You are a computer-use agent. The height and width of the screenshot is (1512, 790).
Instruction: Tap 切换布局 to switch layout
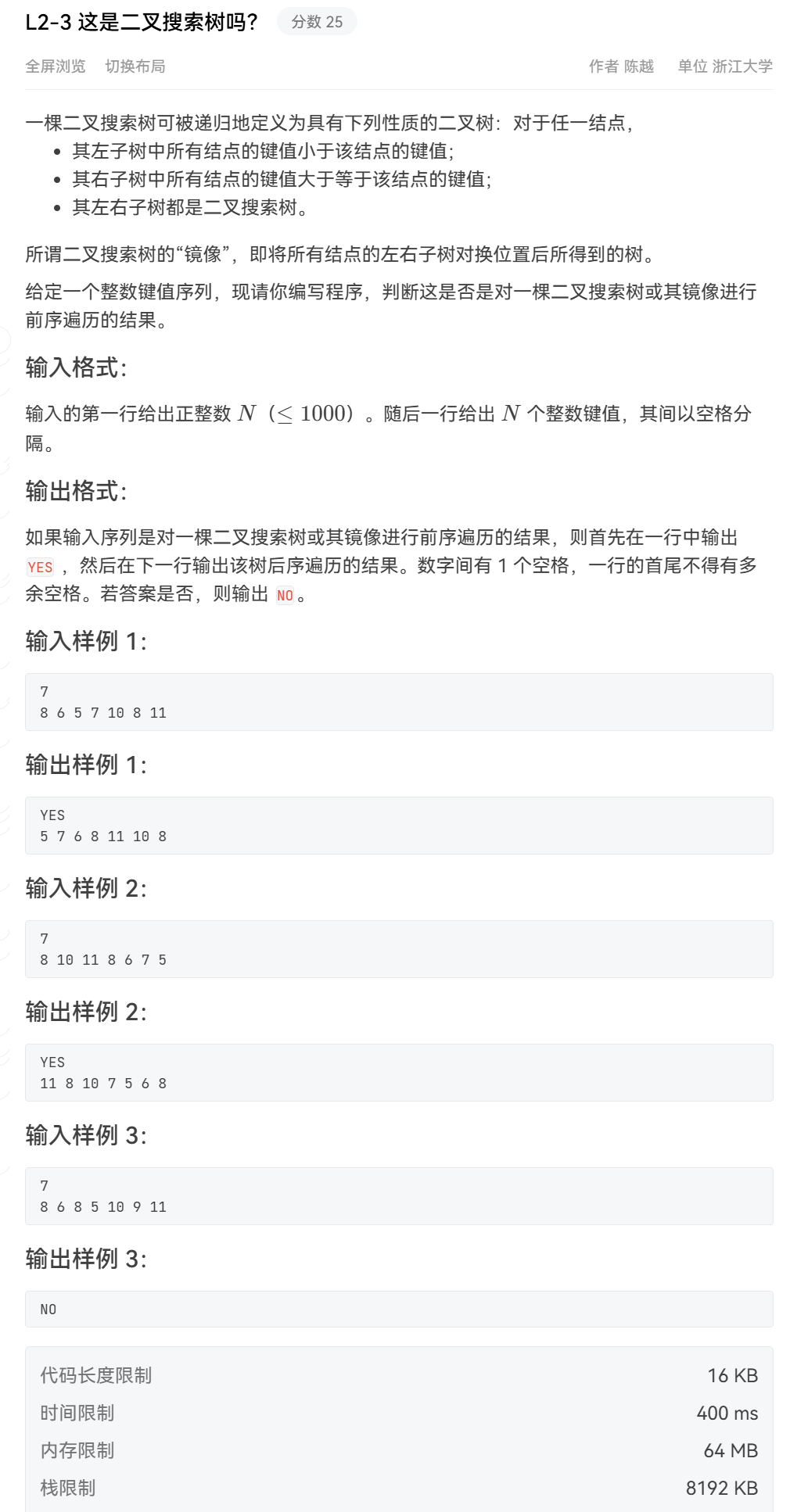tap(135, 66)
